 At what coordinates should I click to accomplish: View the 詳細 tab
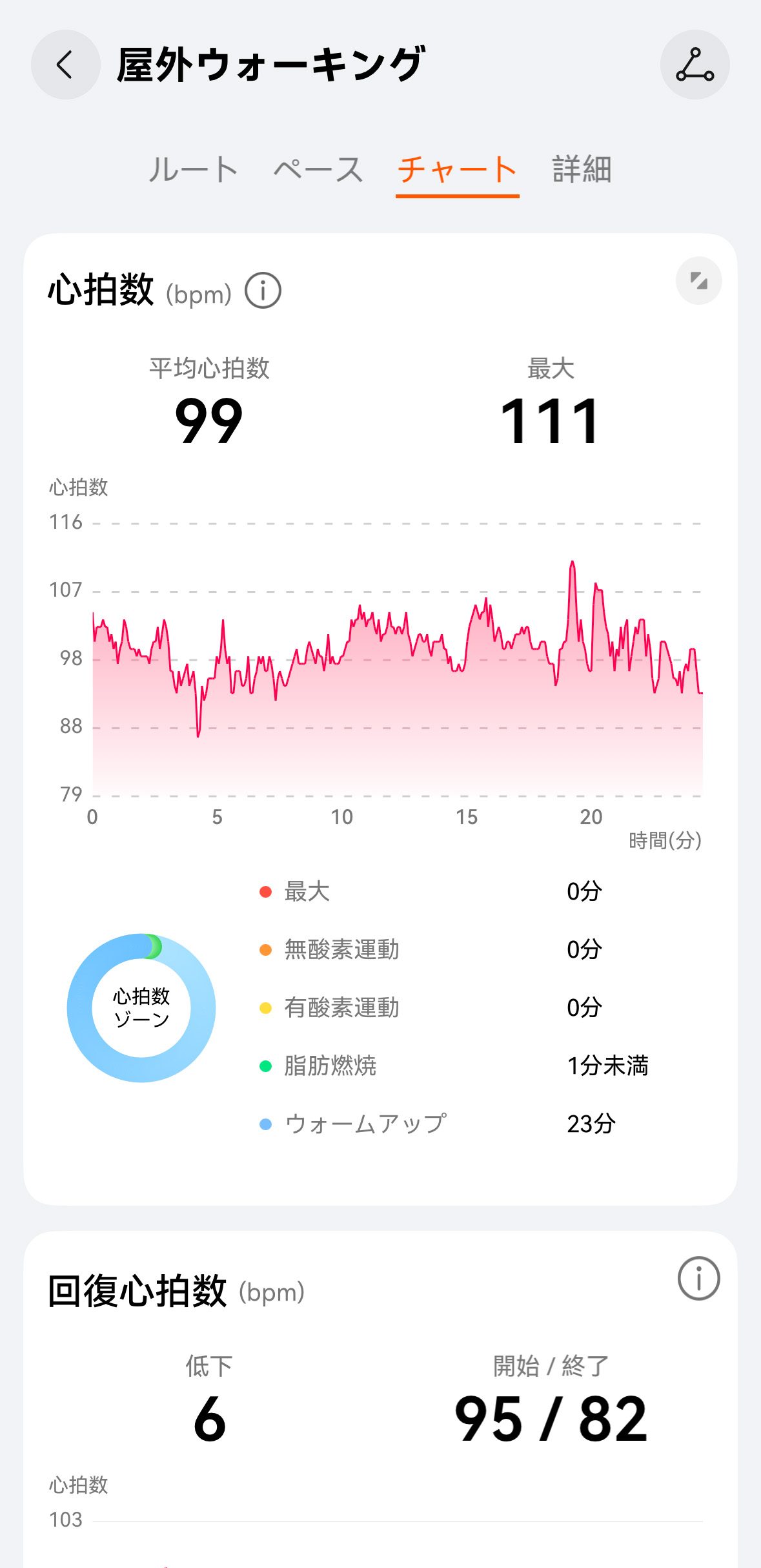[x=582, y=169]
